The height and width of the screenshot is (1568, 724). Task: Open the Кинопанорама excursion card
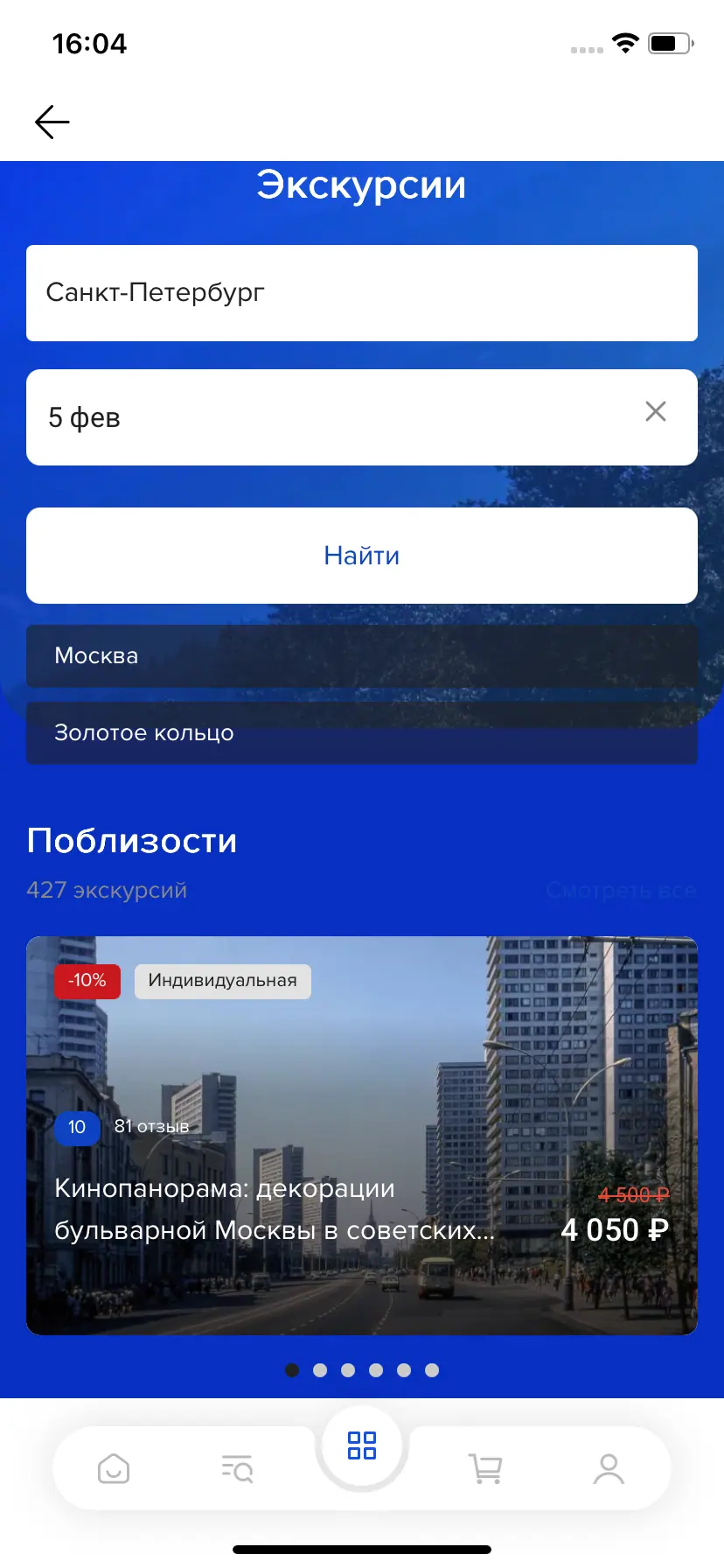click(361, 1135)
